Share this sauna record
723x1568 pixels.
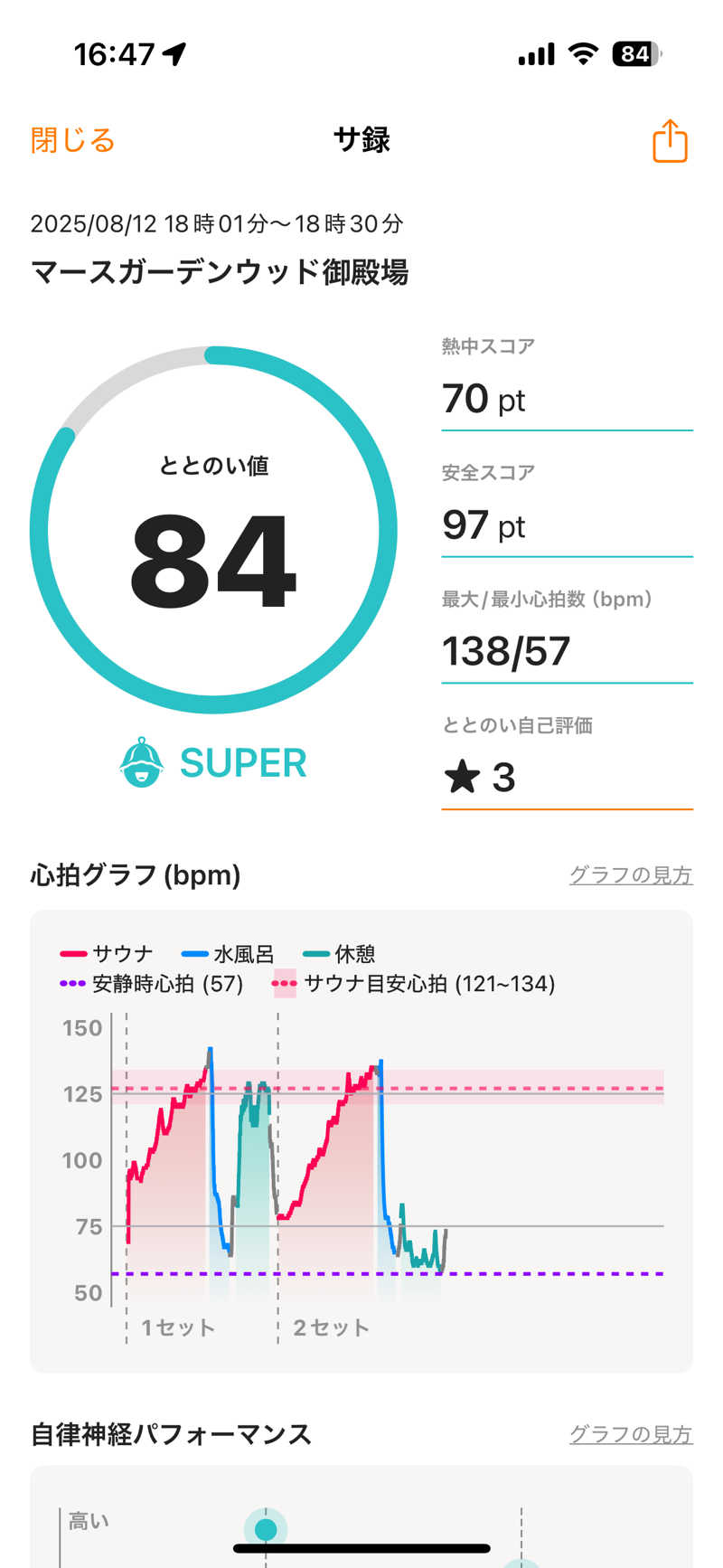pos(670,141)
